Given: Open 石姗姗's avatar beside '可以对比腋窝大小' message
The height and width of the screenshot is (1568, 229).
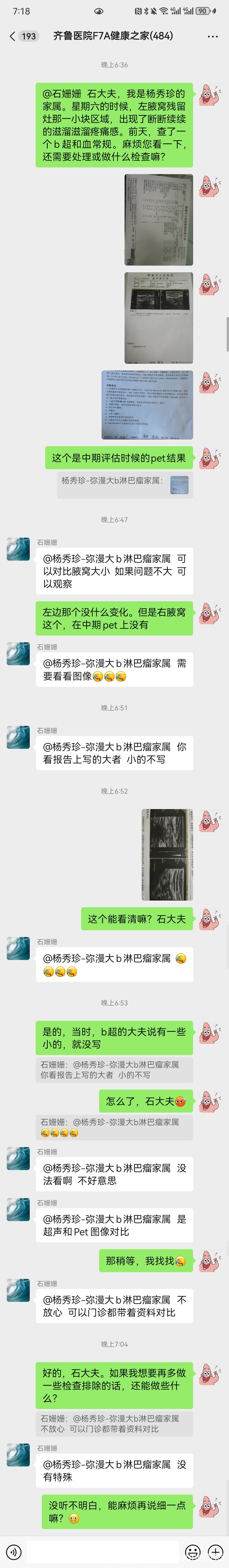Looking at the screenshot, I should (18, 549).
